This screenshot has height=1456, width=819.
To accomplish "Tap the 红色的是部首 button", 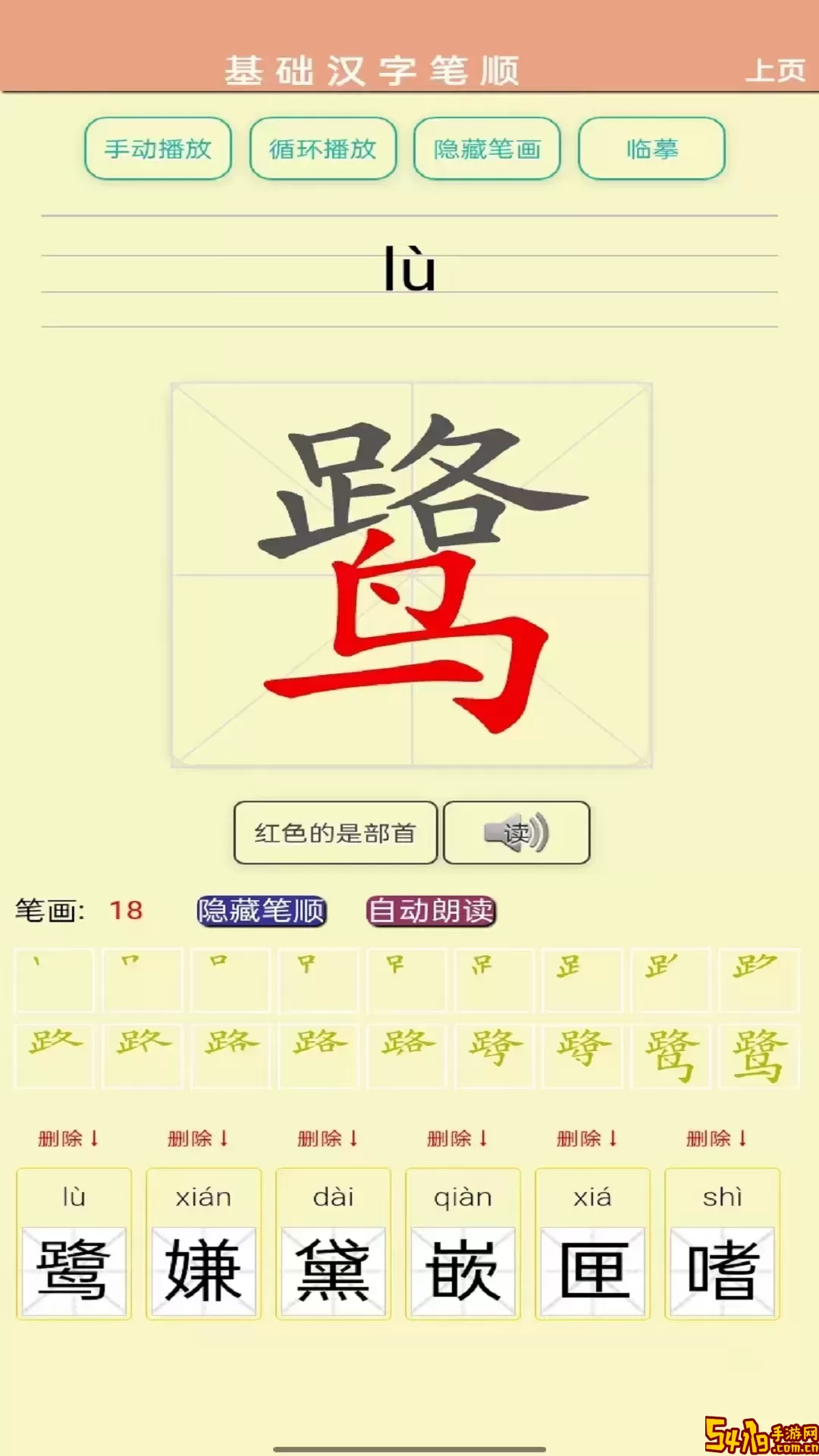I will tap(335, 833).
